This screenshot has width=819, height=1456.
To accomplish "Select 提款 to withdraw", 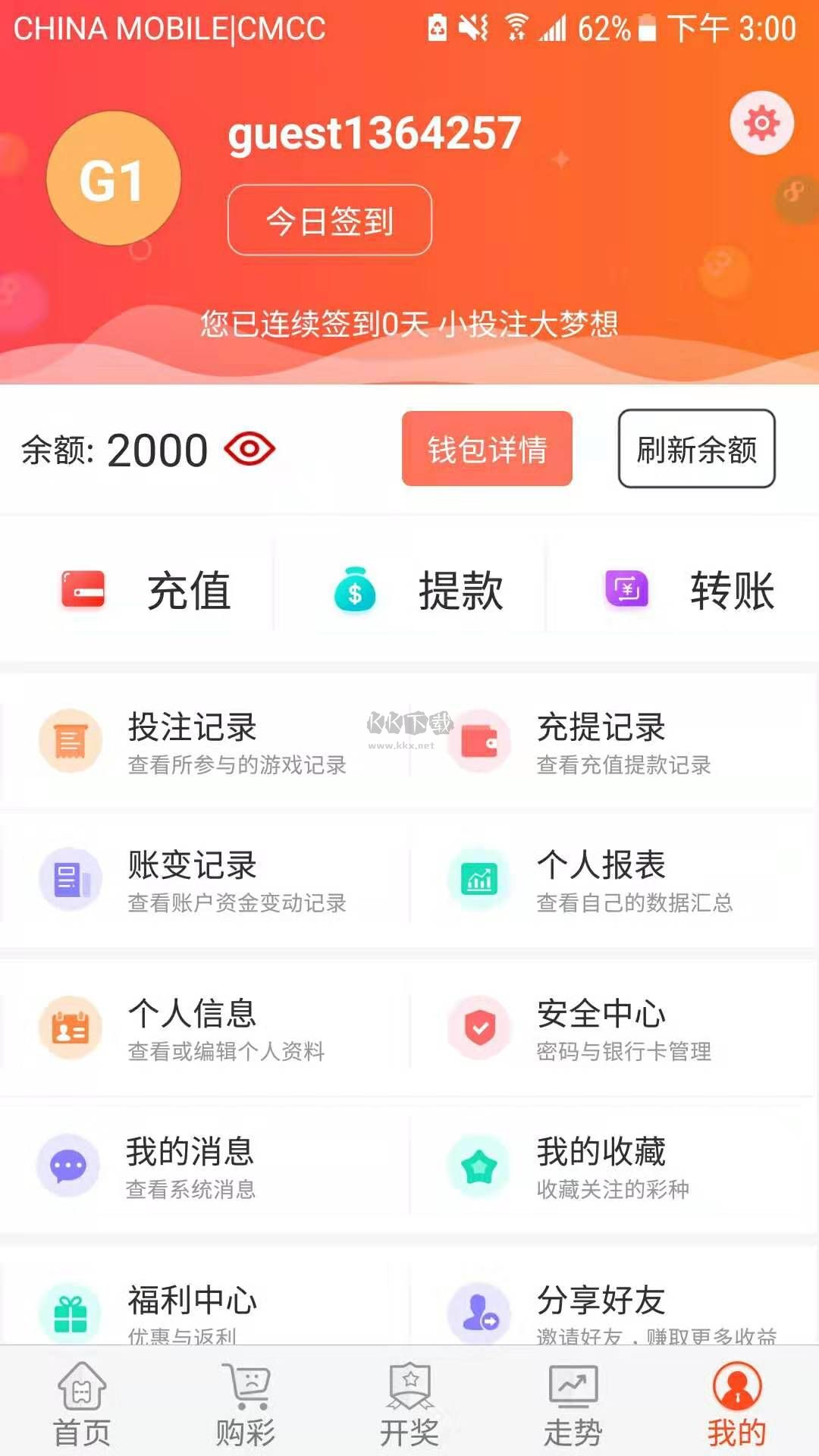I will coord(417,591).
